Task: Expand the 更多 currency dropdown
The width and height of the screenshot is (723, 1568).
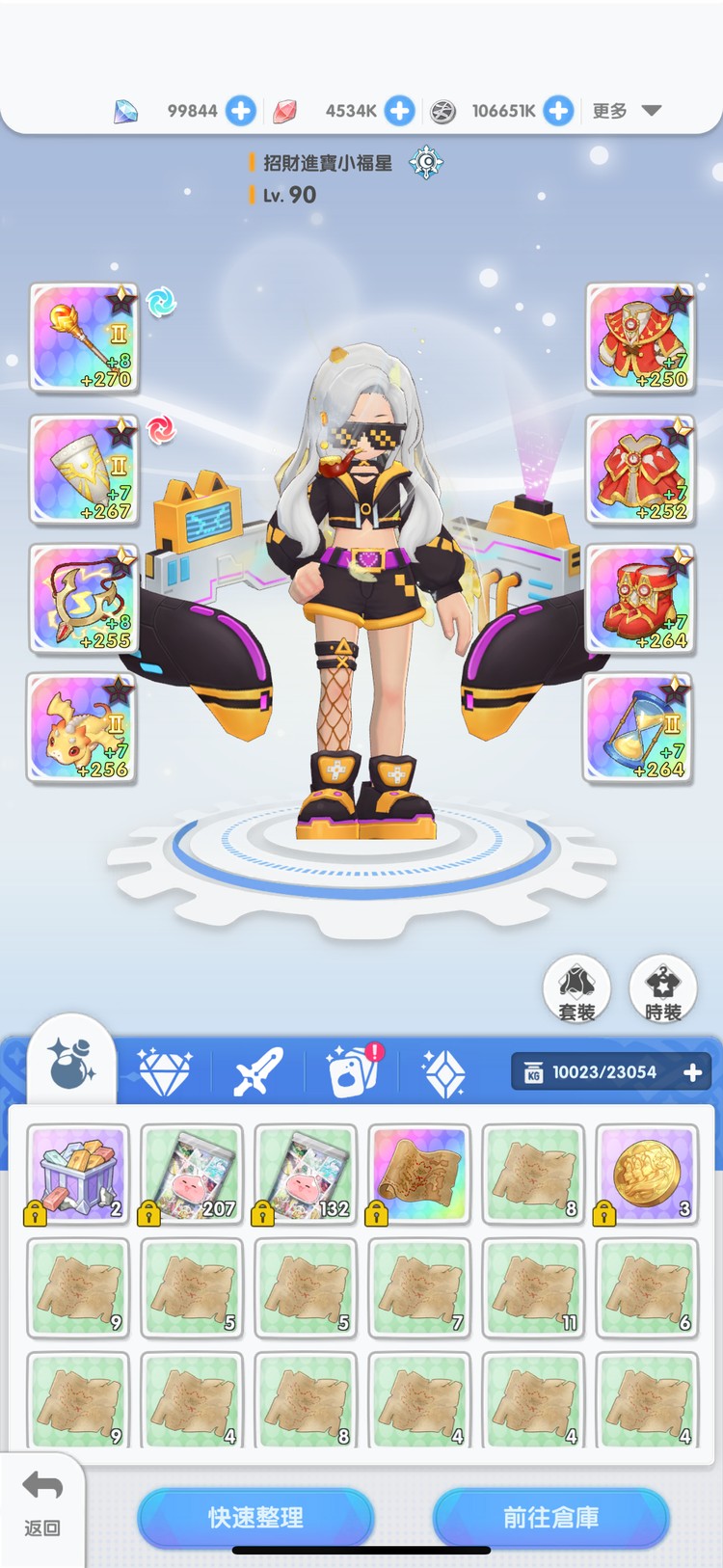Action: 627,111
